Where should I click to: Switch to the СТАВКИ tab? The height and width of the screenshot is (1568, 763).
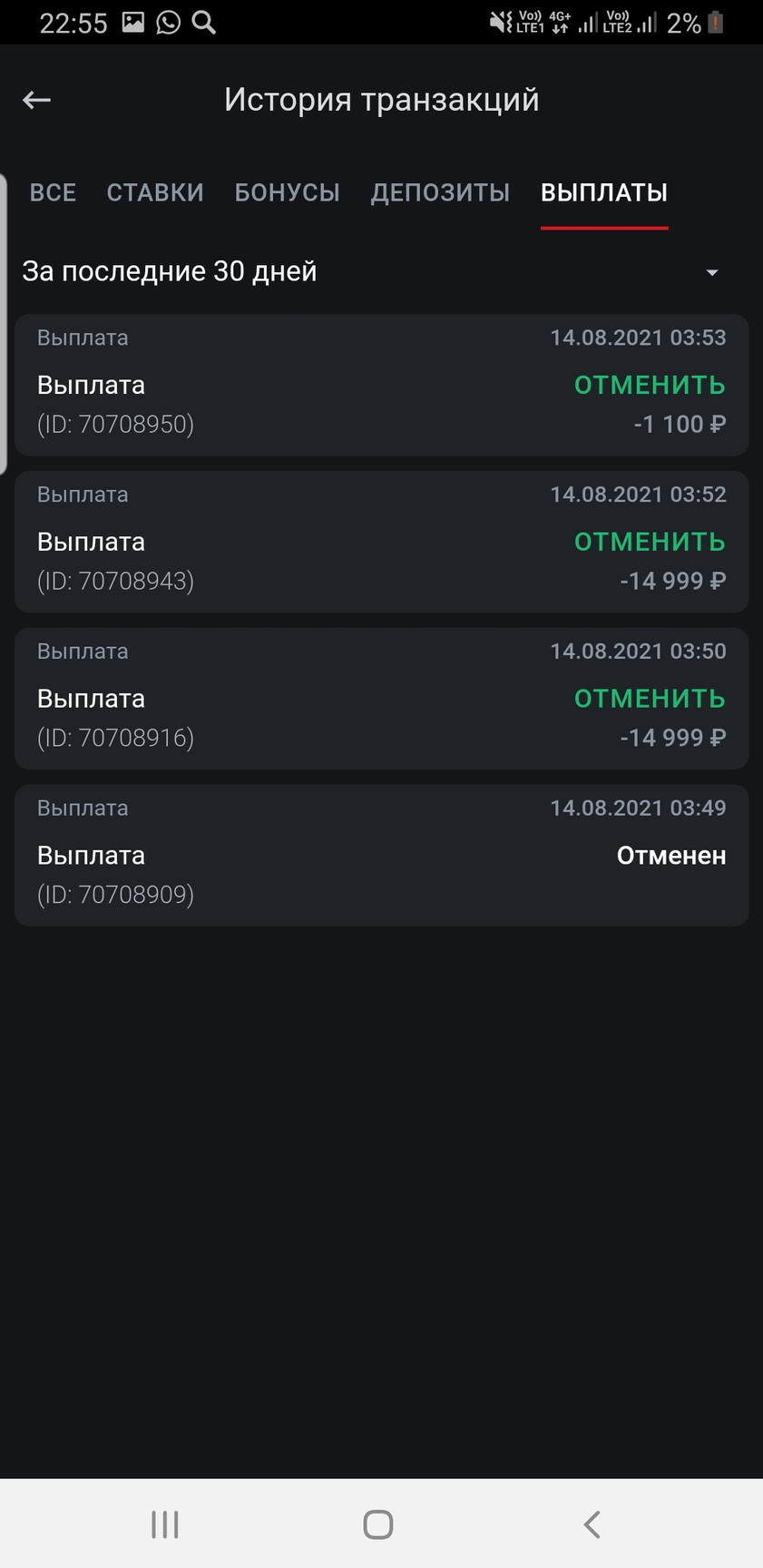click(155, 192)
